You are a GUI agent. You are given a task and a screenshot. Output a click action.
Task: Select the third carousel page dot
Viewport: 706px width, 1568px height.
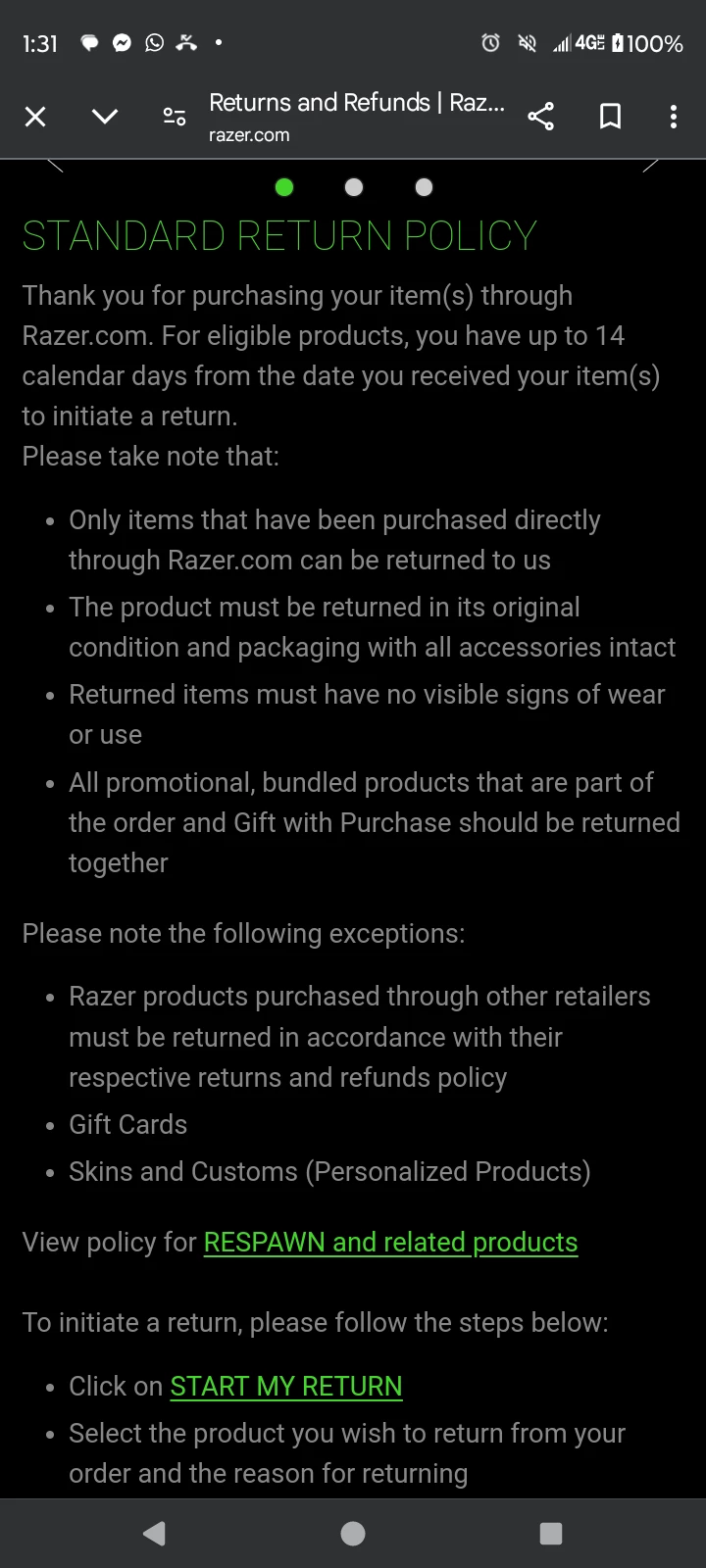click(424, 187)
